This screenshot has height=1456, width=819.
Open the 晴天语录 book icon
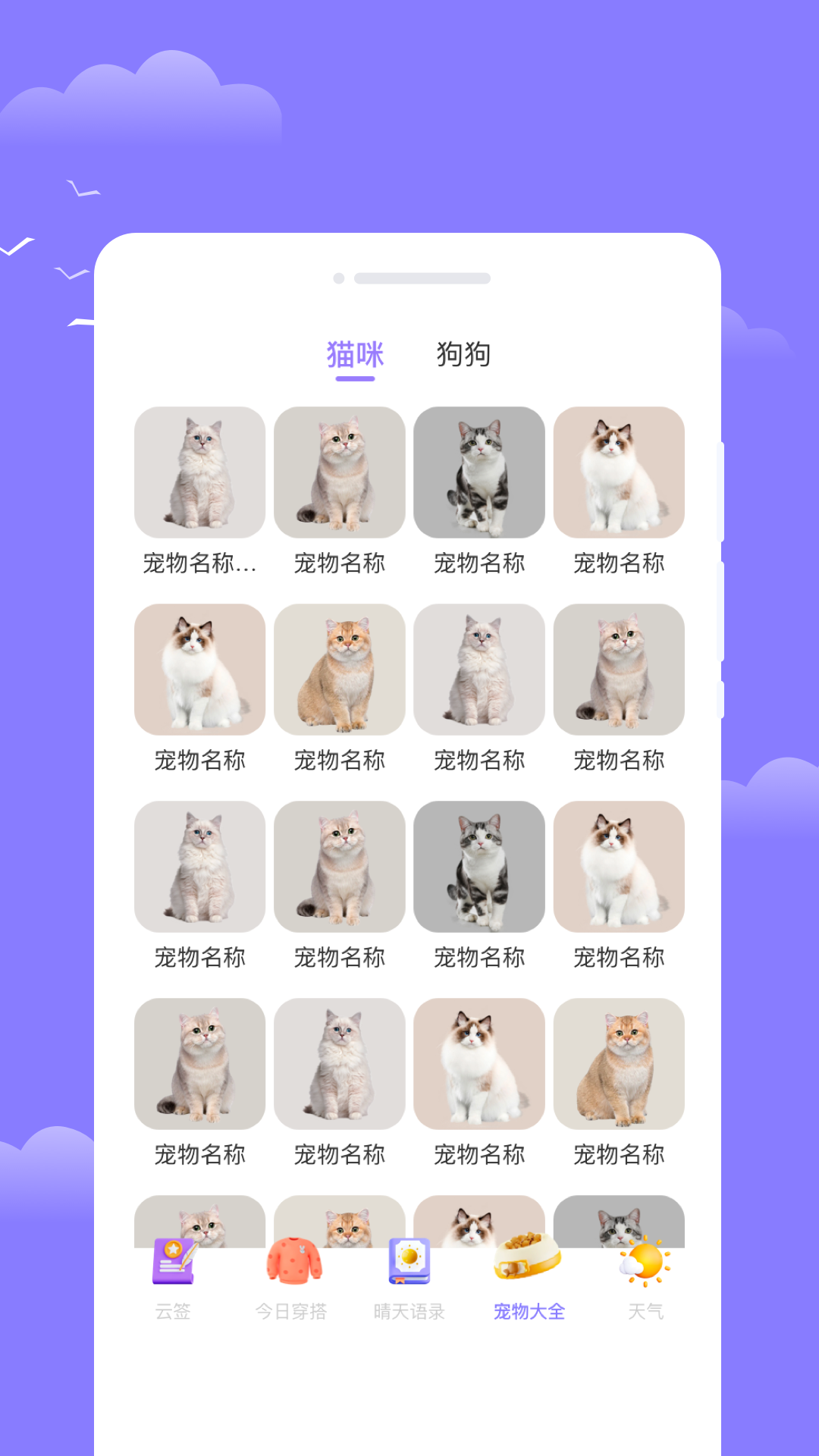(x=409, y=1261)
